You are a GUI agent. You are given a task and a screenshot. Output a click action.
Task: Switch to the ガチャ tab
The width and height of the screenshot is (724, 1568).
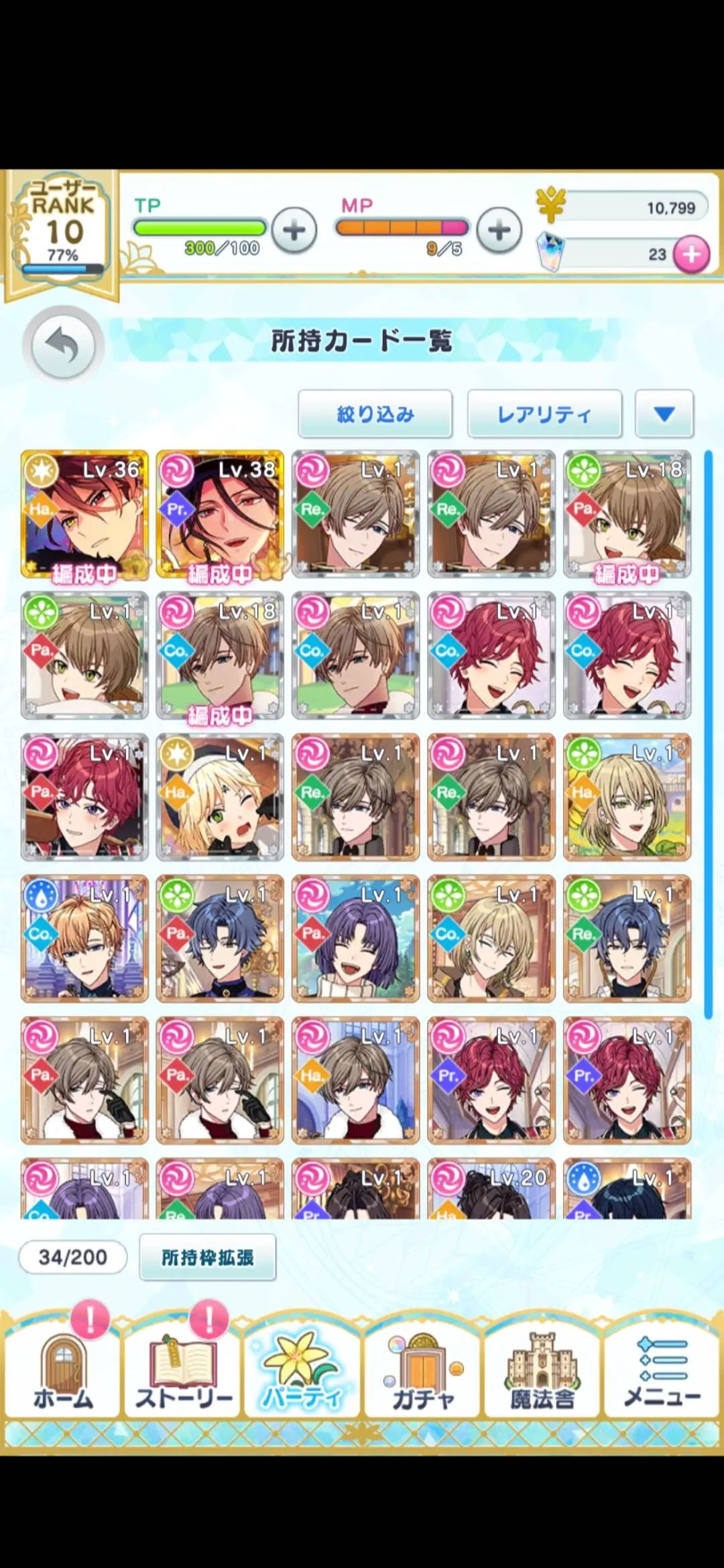point(422,1375)
